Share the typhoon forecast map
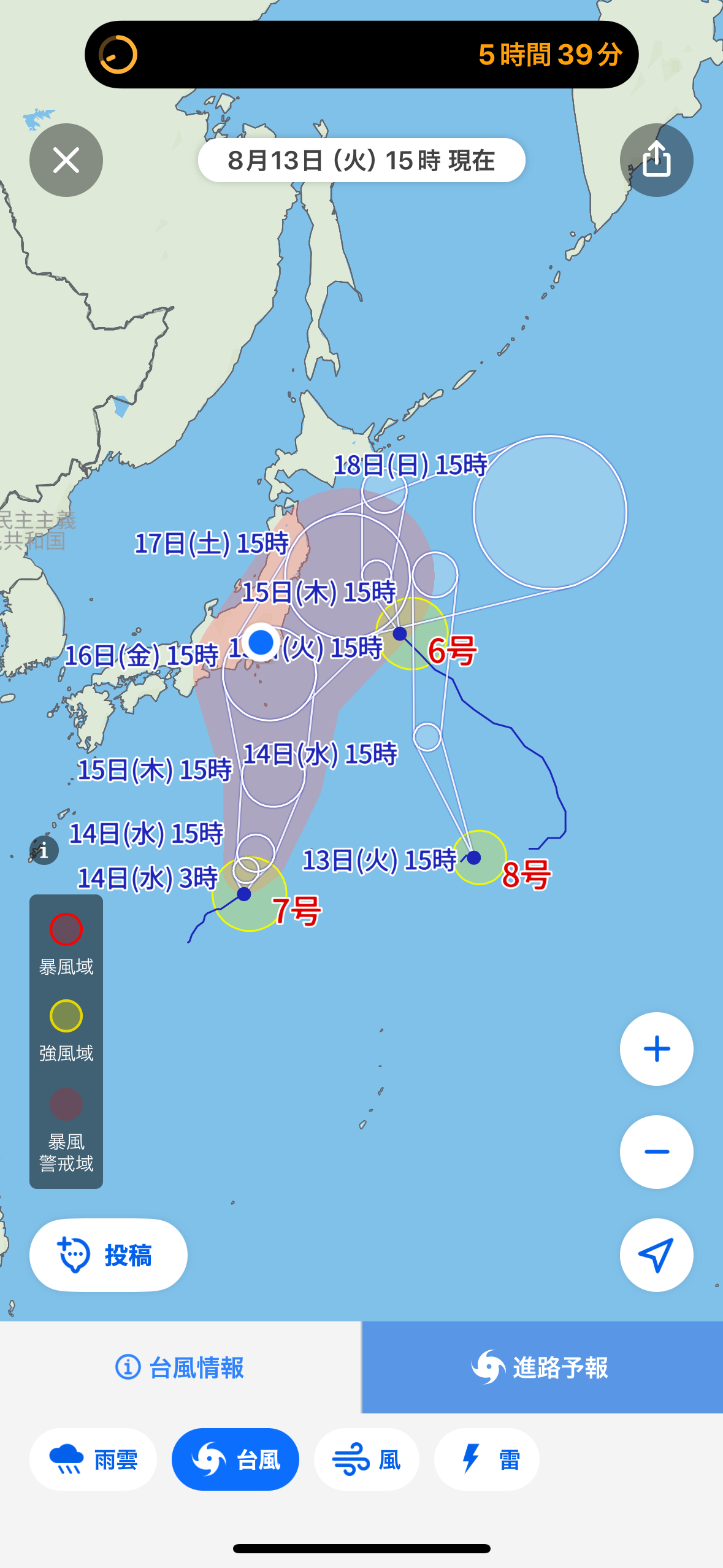723x1568 pixels. [x=656, y=160]
